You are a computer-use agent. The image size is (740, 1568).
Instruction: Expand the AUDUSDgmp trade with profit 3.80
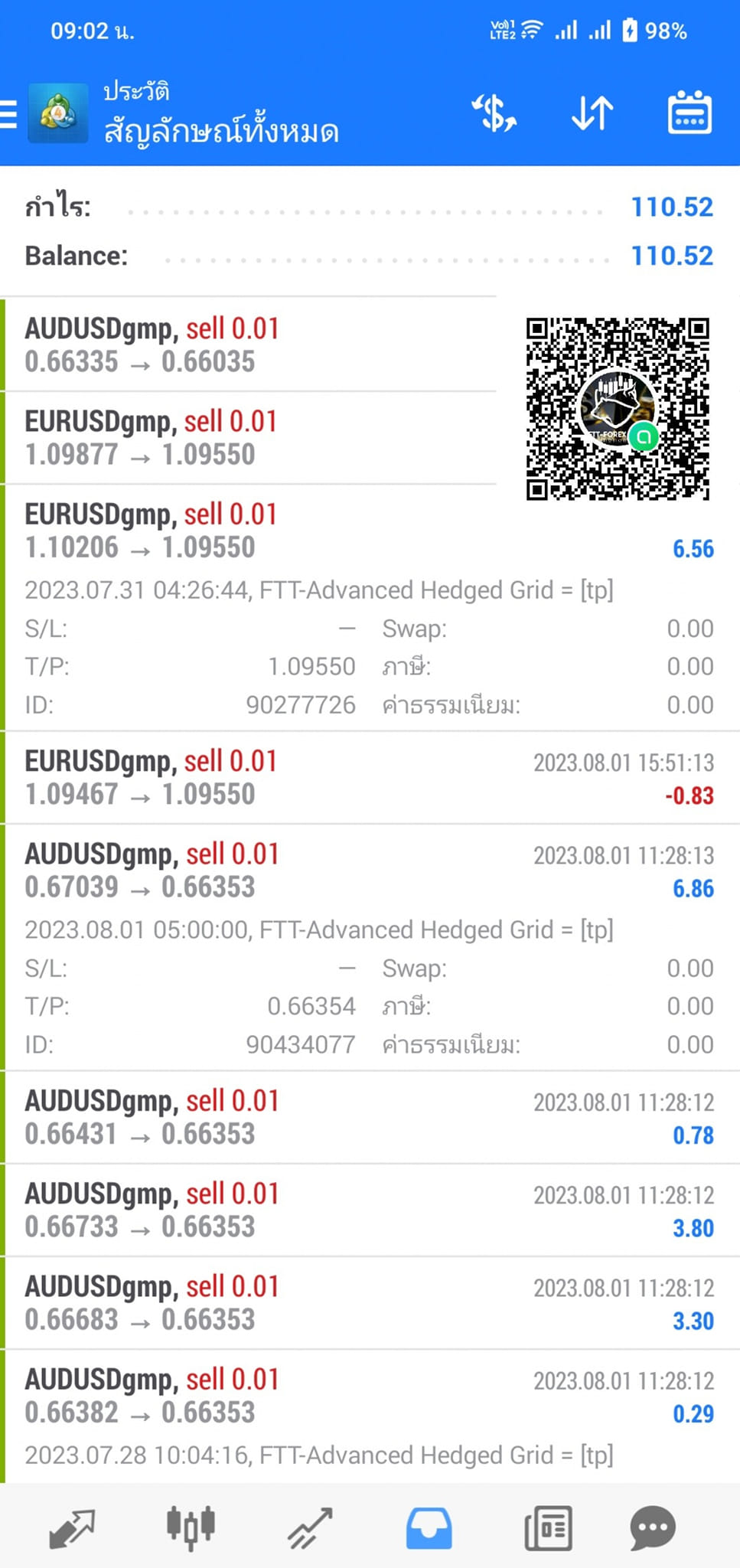pos(370,1210)
